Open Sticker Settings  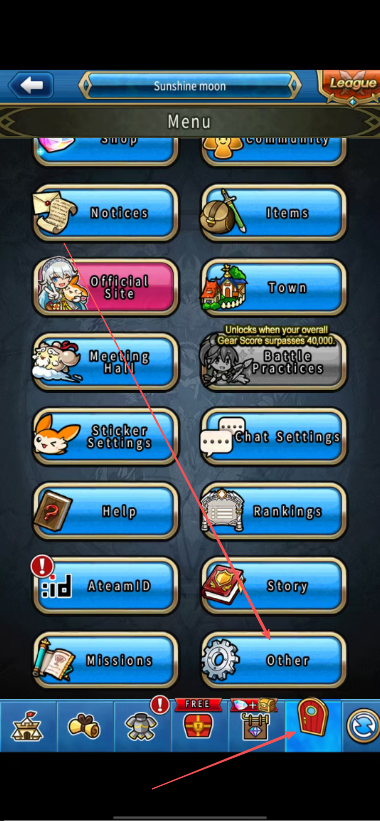click(x=106, y=437)
